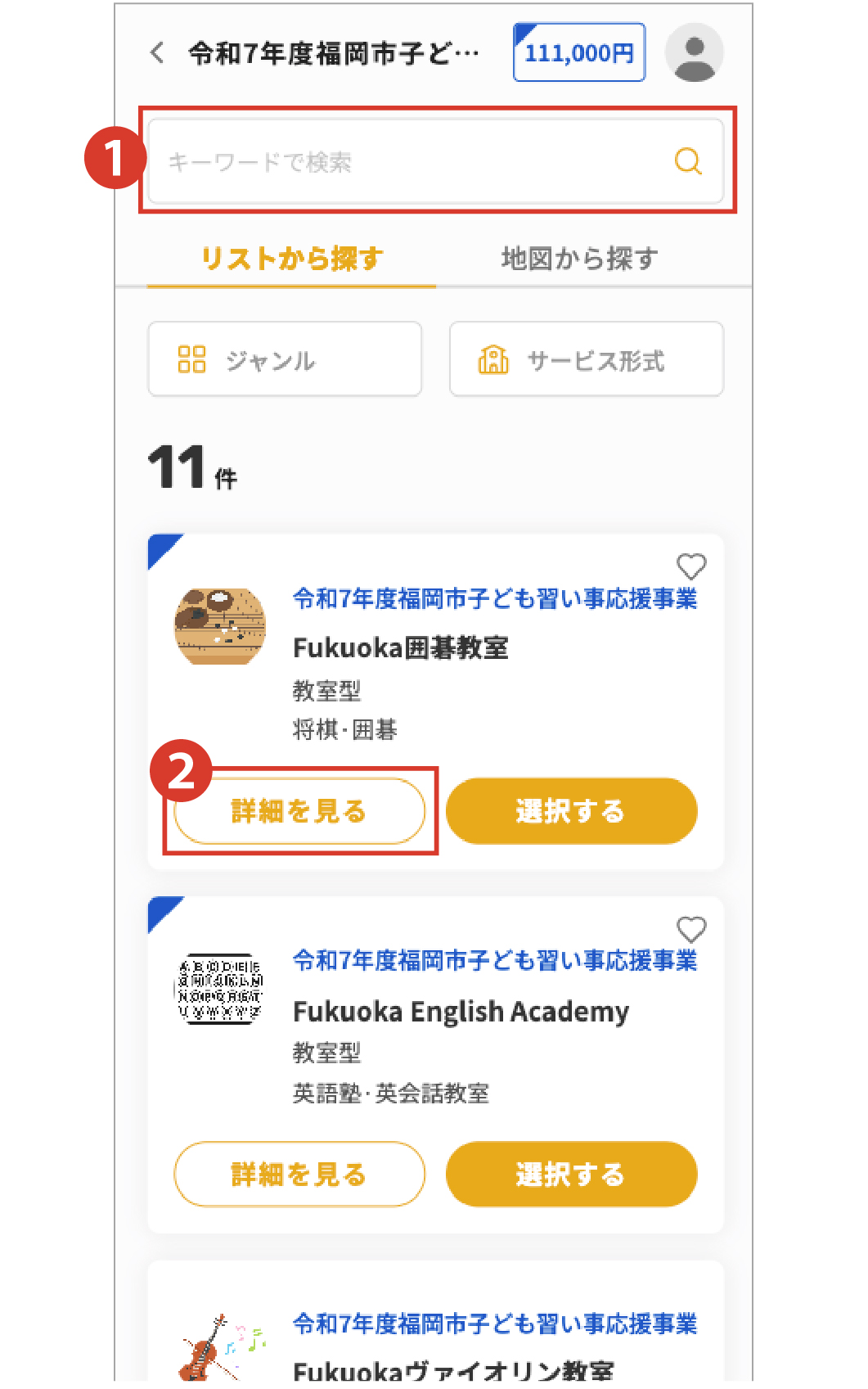Tap the magnifier icon in the search box
Image resolution: width=868 pixels, height=1389 pixels.
click(687, 161)
